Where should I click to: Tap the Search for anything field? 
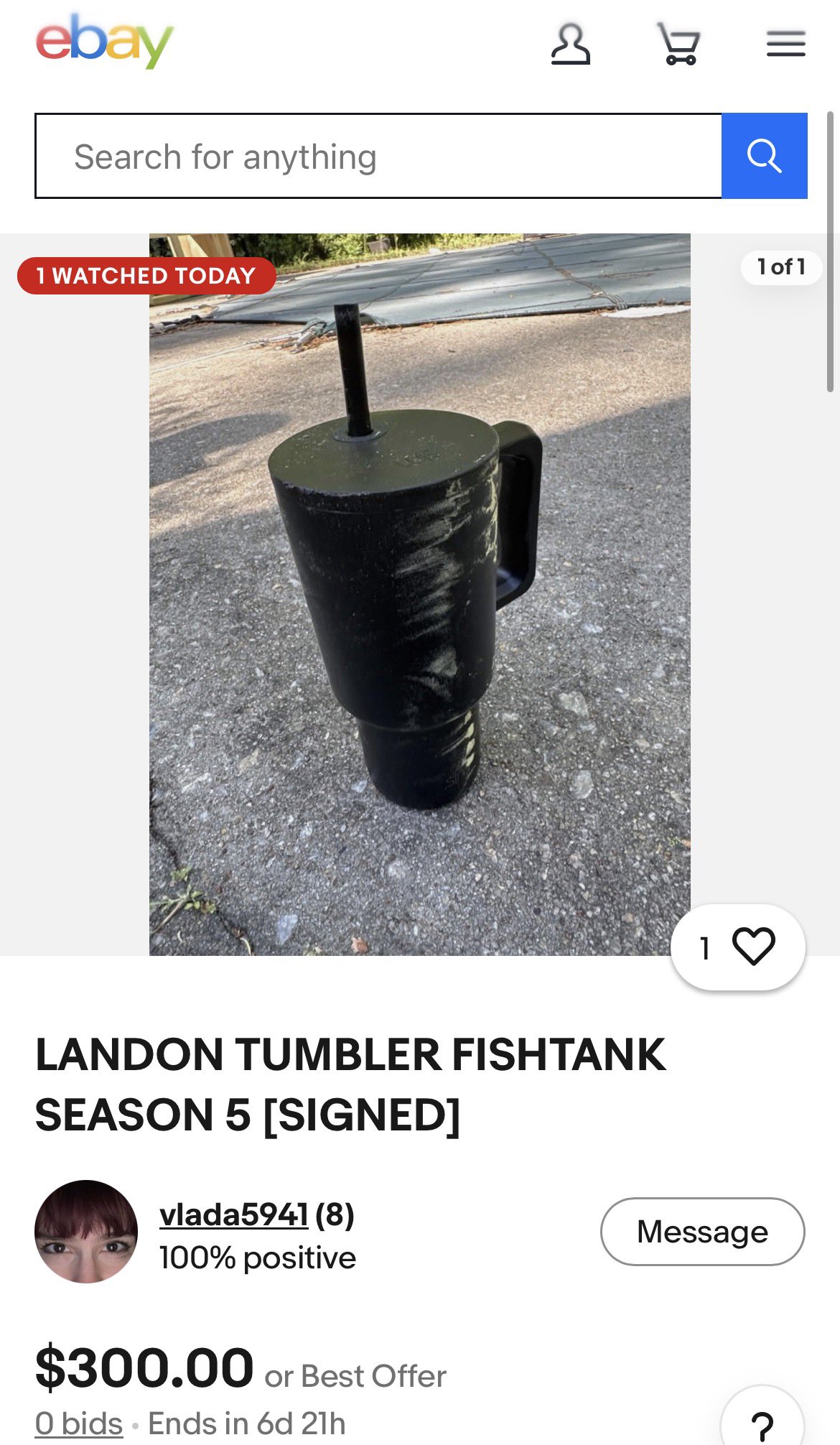pos(378,156)
